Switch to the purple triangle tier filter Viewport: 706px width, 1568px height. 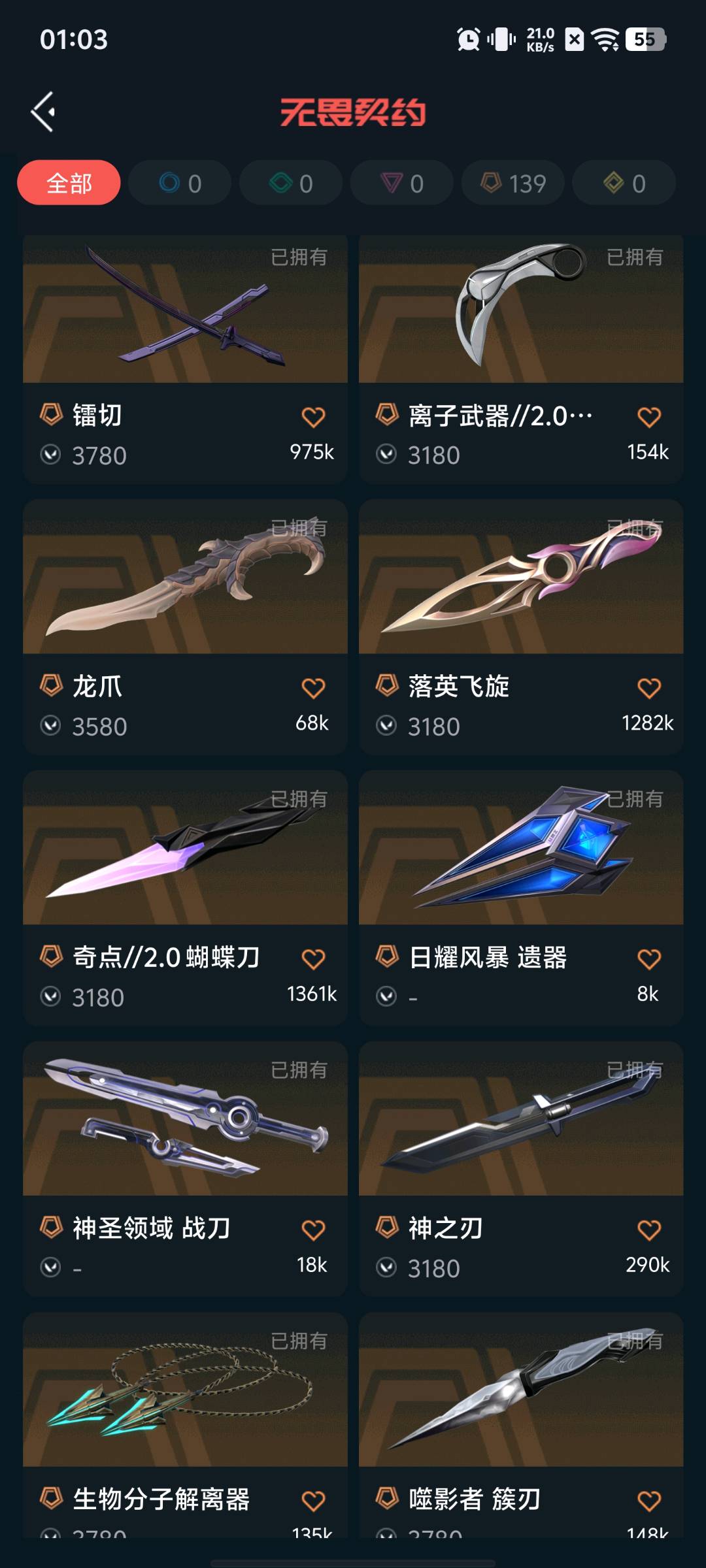pos(402,183)
